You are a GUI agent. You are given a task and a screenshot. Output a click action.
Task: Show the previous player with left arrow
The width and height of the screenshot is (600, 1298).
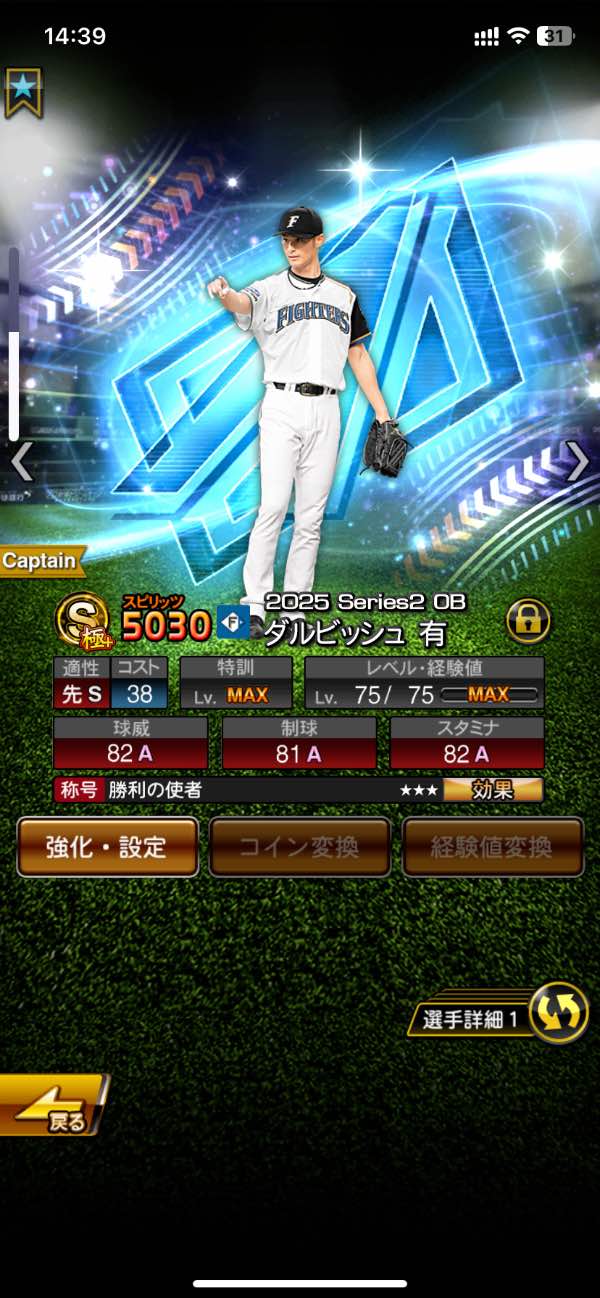(x=22, y=462)
